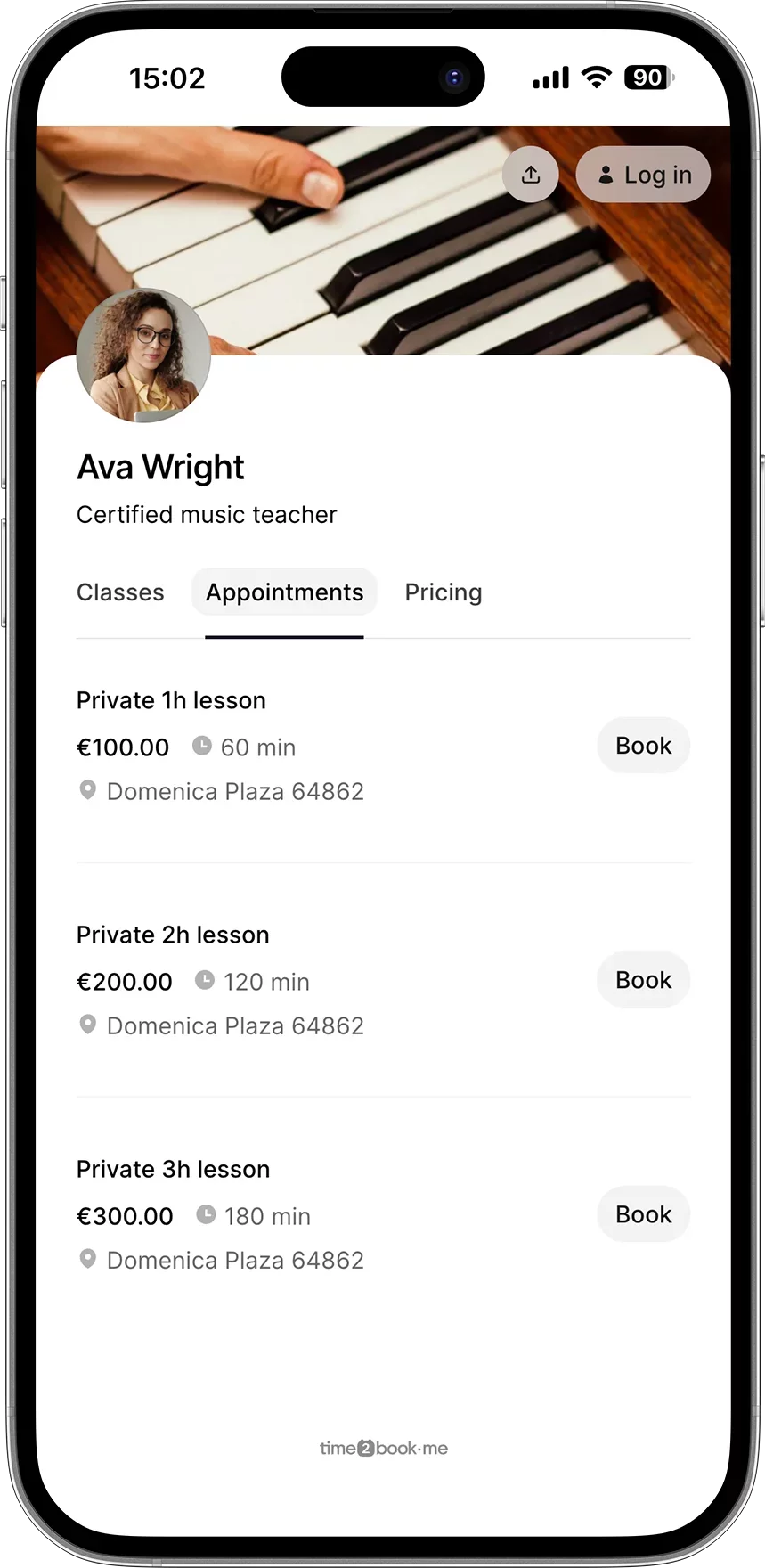
Task: Click the location pin for the 1h lesson address
Action: 87,790
